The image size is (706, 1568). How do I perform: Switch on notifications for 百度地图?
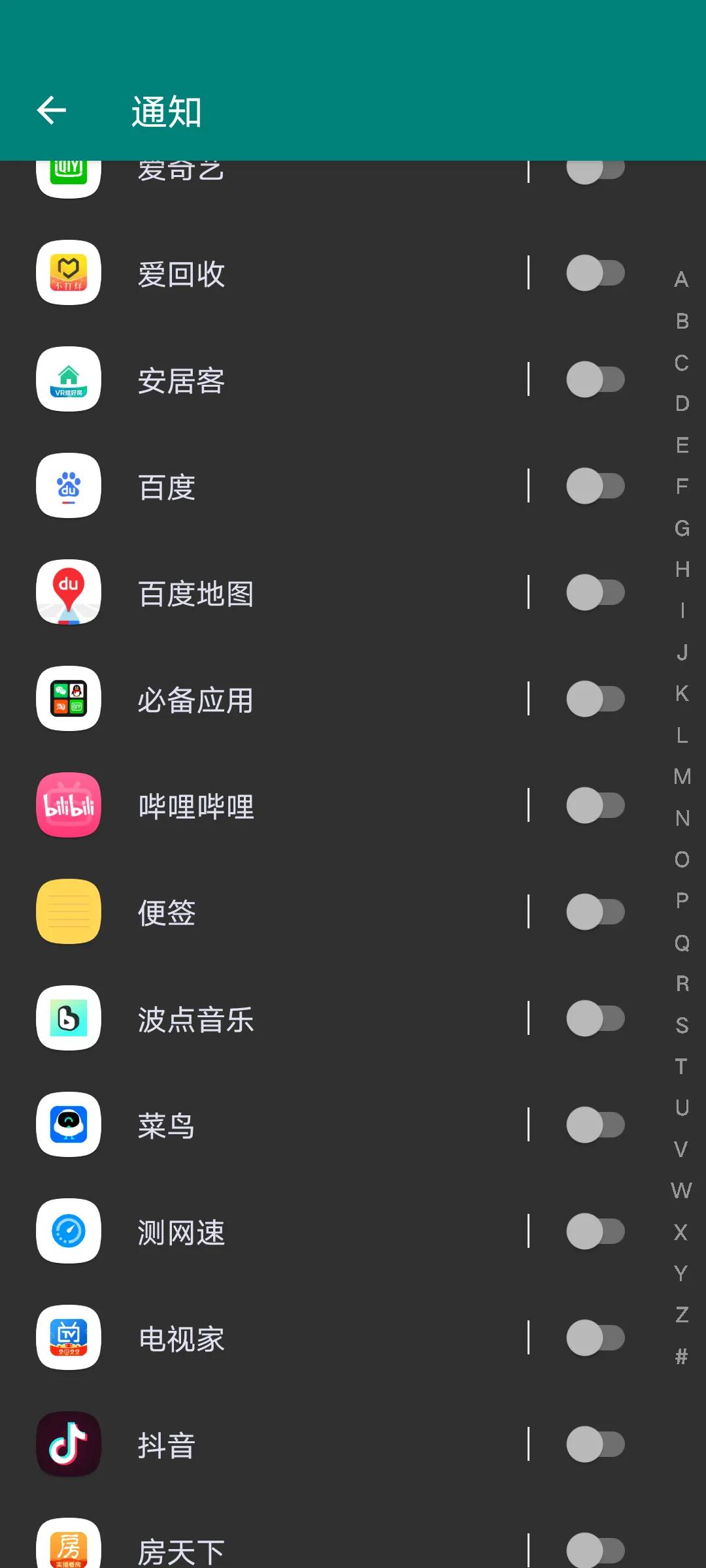tap(595, 593)
